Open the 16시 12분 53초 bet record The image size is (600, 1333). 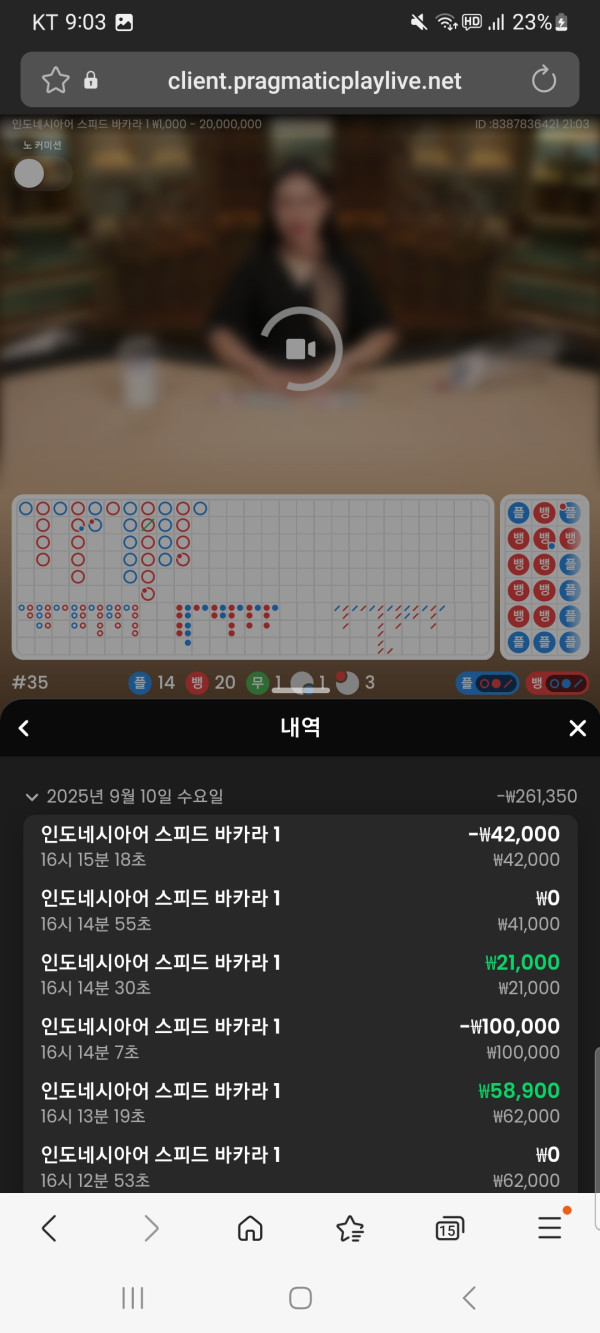(x=300, y=1166)
